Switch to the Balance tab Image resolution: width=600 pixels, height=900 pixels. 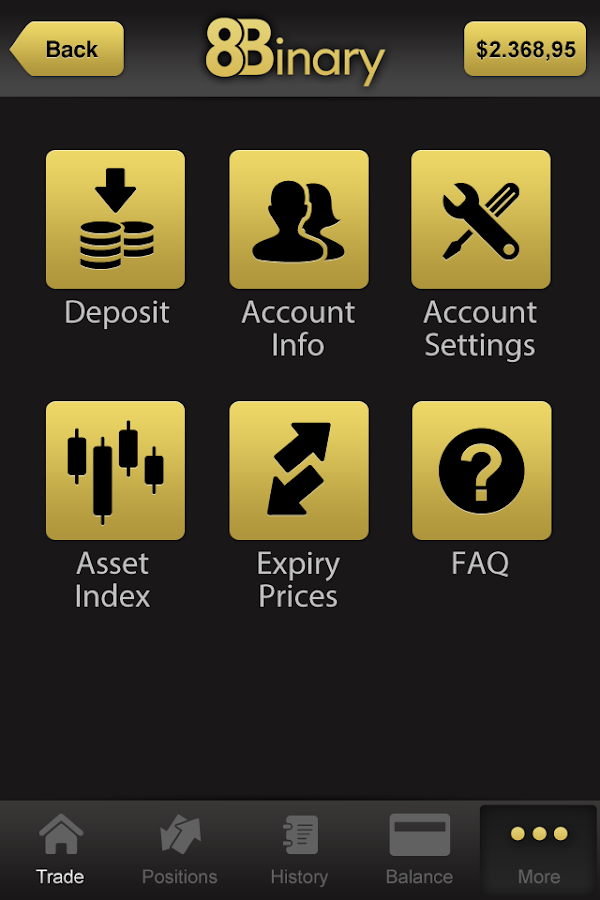point(419,850)
